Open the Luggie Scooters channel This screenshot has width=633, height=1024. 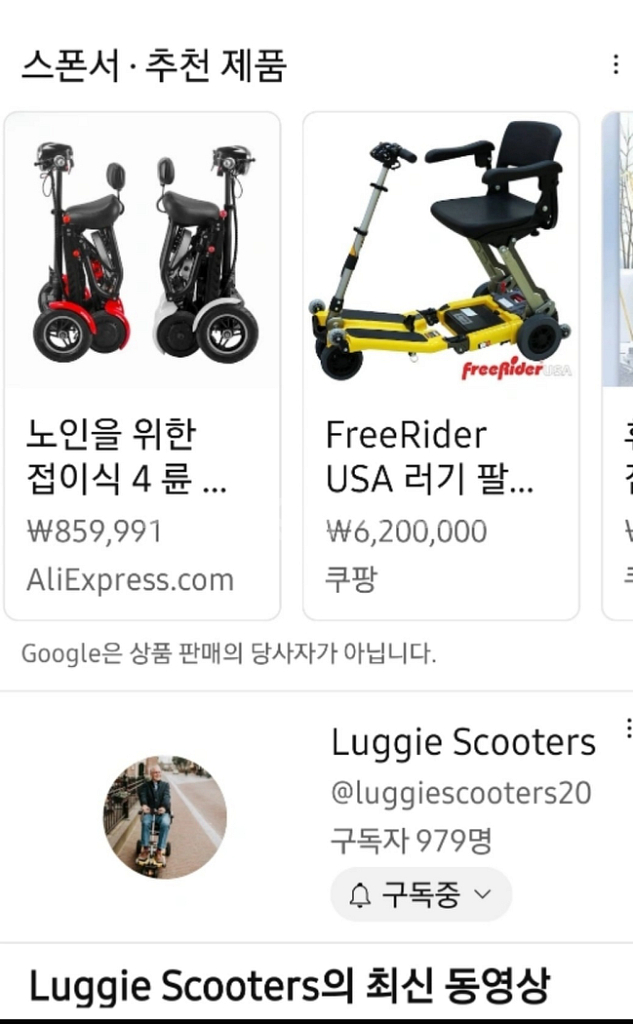[x=463, y=743]
